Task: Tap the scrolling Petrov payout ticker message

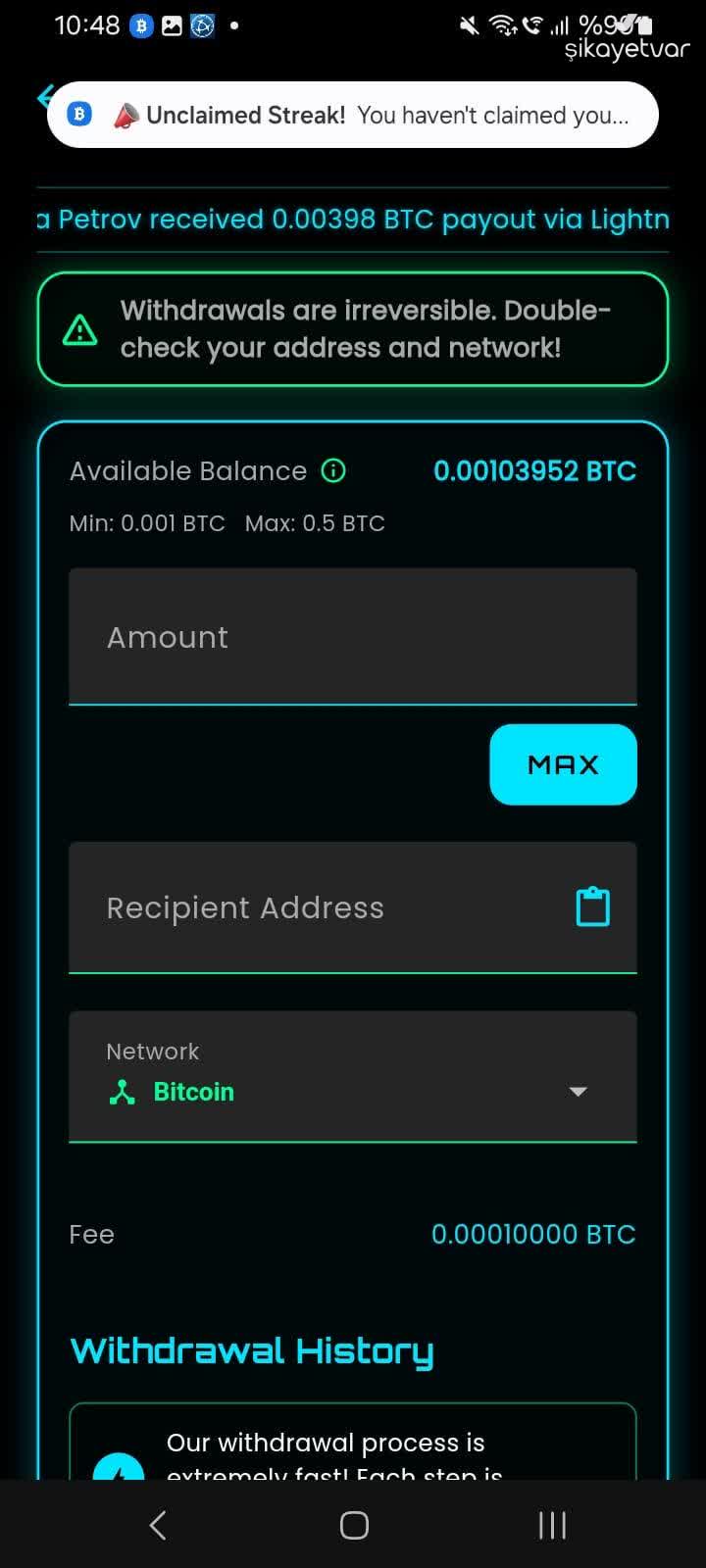Action: (x=353, y=219)
